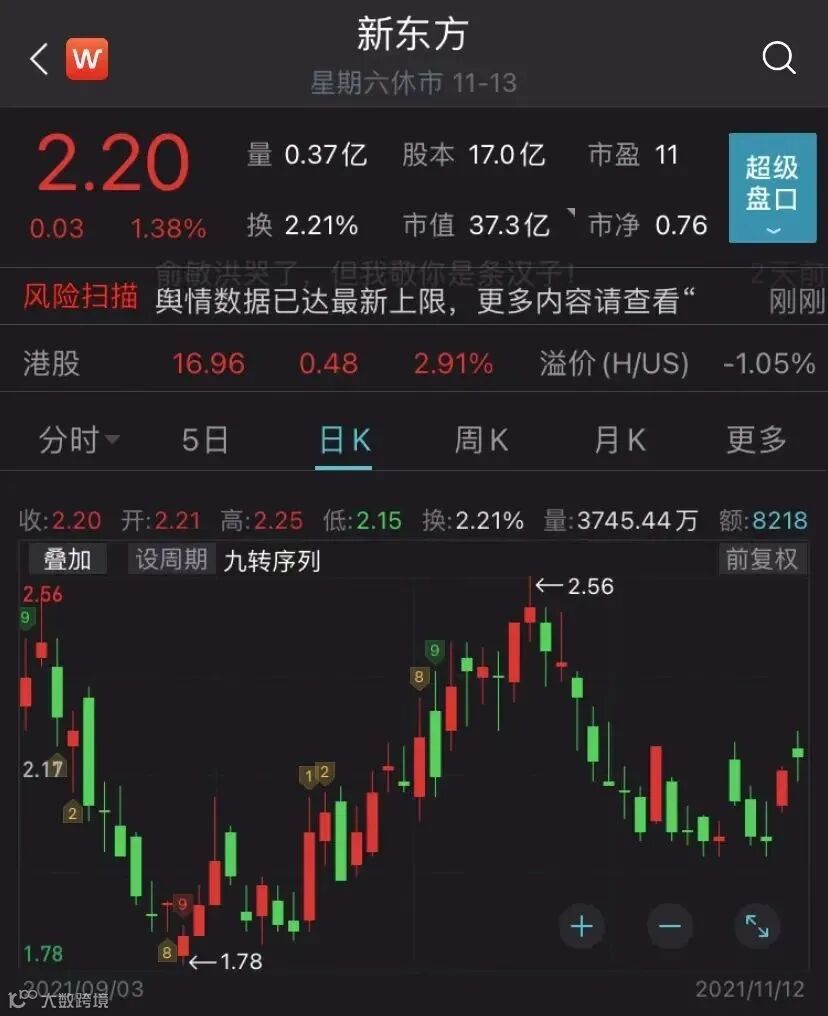Zoom out the K-line chart with minus
The width and height of the screenshot is (828, 1016).
[x=670, y=926]
